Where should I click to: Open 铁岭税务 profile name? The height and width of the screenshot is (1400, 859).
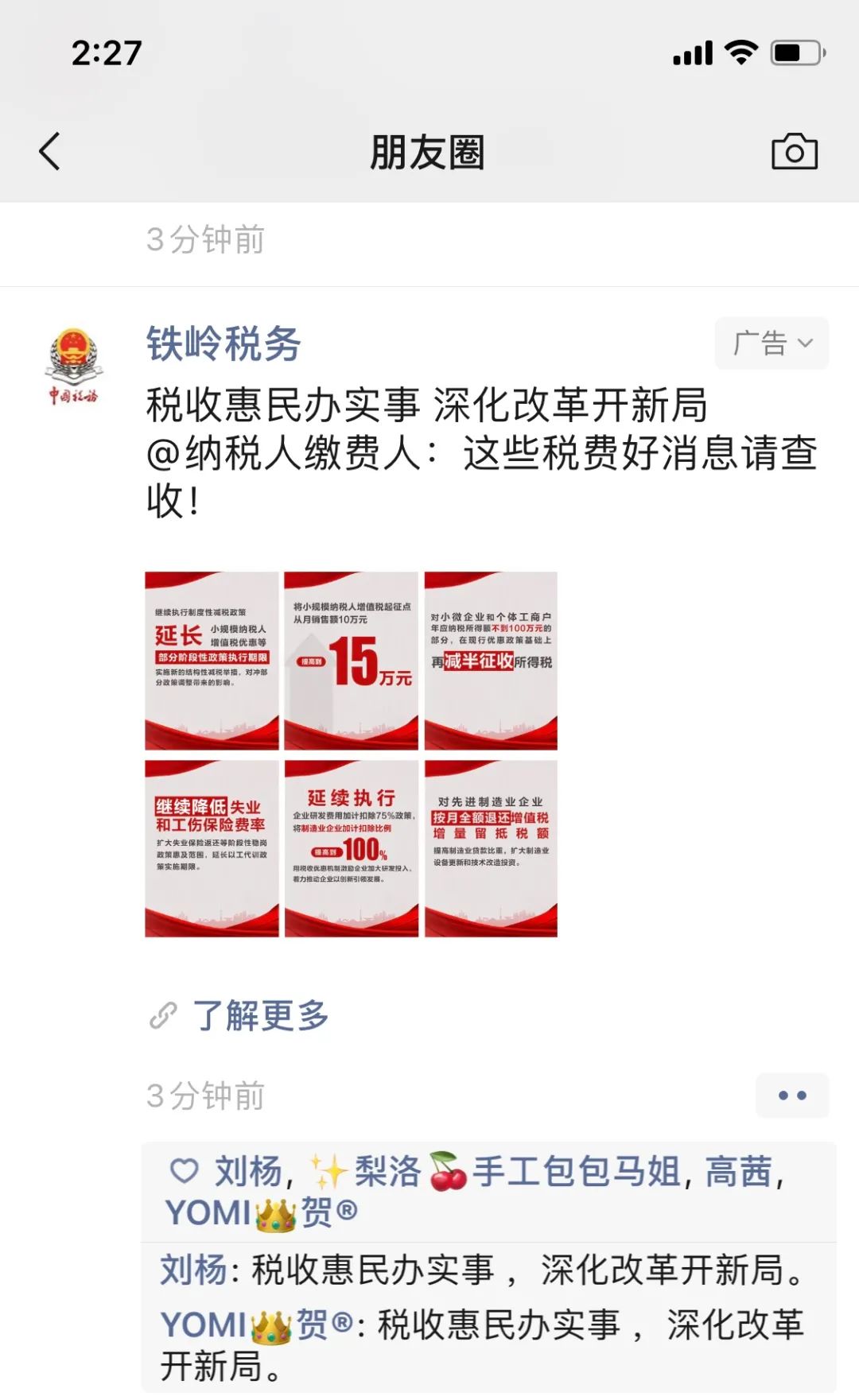(223, 344)
